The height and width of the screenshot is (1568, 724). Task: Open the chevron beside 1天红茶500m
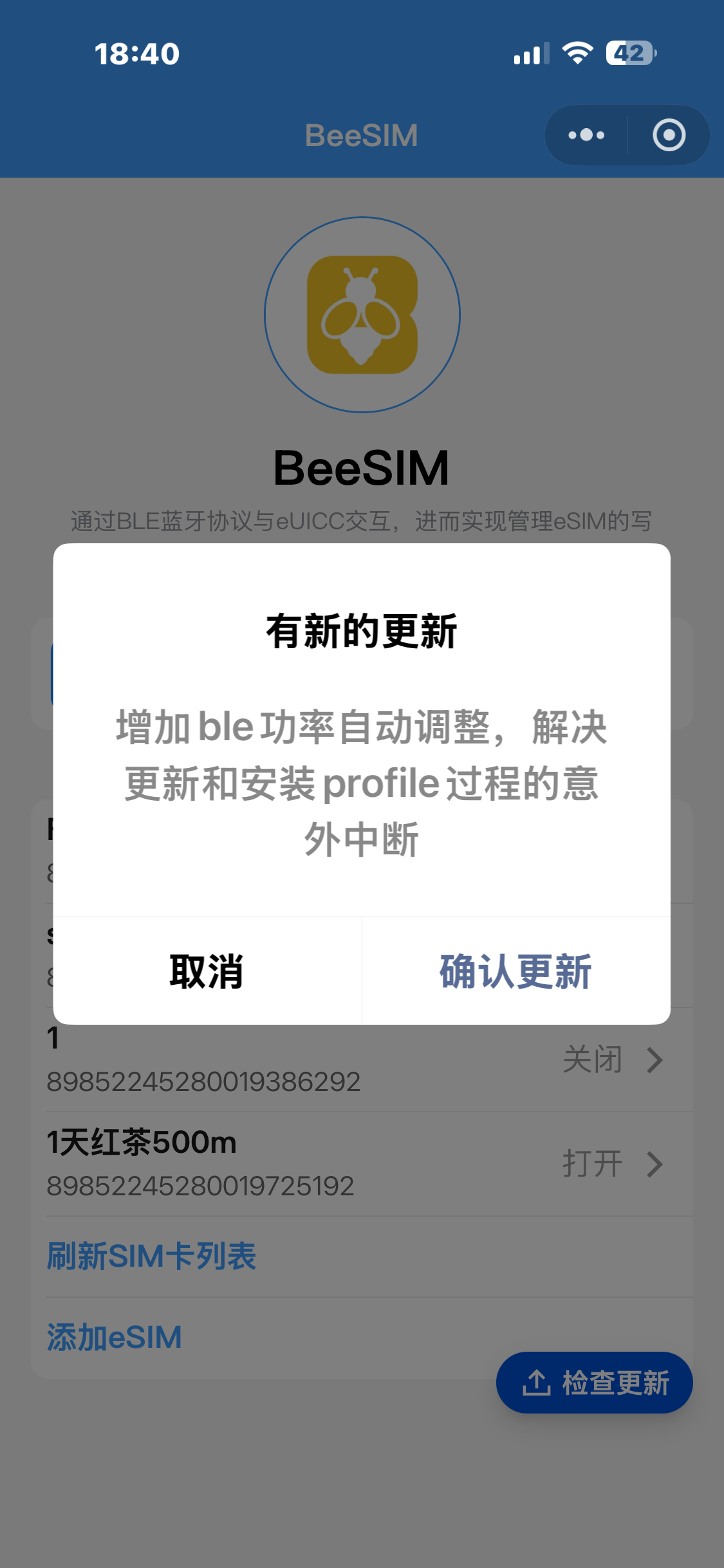click(656, 1164)
